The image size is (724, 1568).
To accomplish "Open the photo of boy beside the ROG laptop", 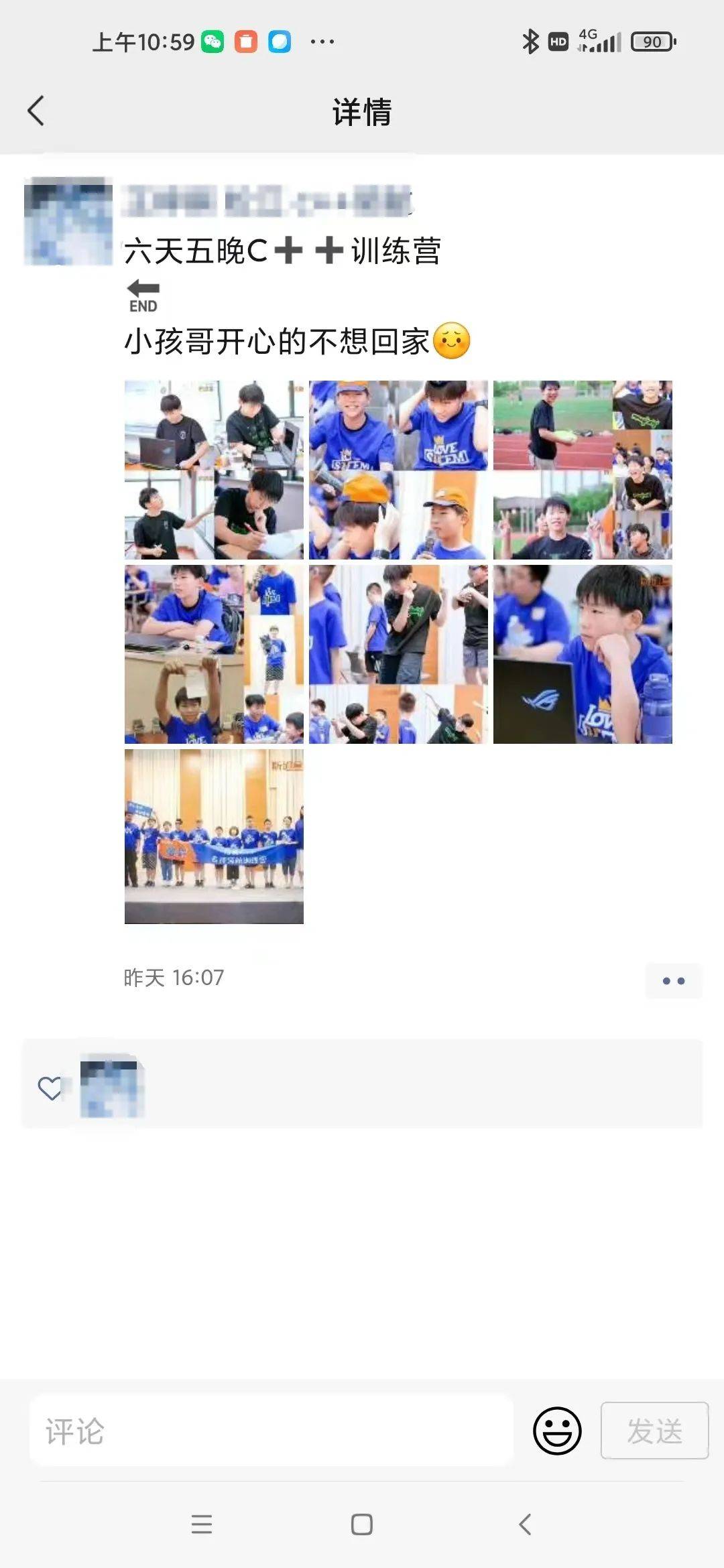I will coord(583,654).
